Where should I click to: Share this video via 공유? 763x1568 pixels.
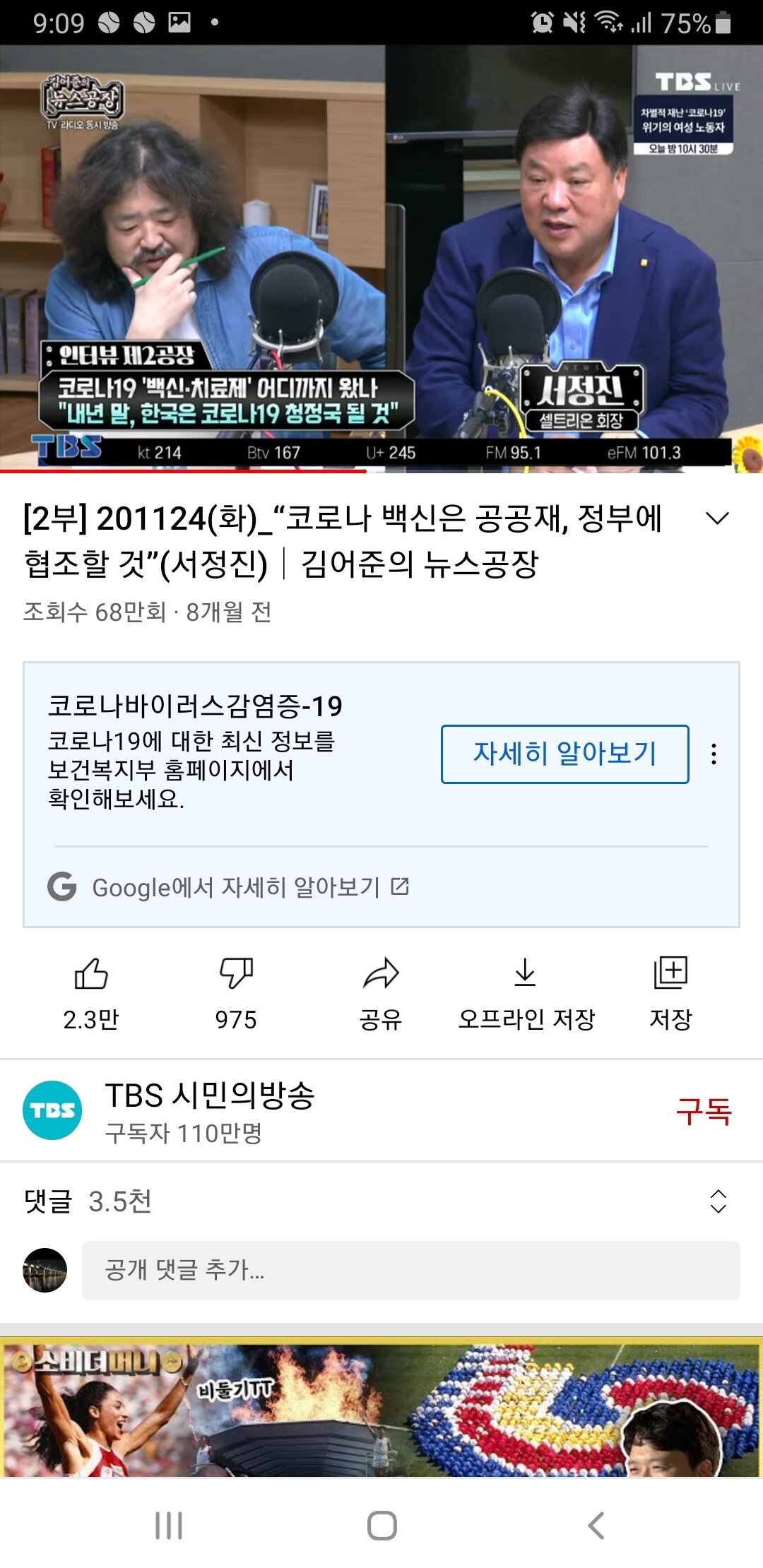click(x=381, y=975)
